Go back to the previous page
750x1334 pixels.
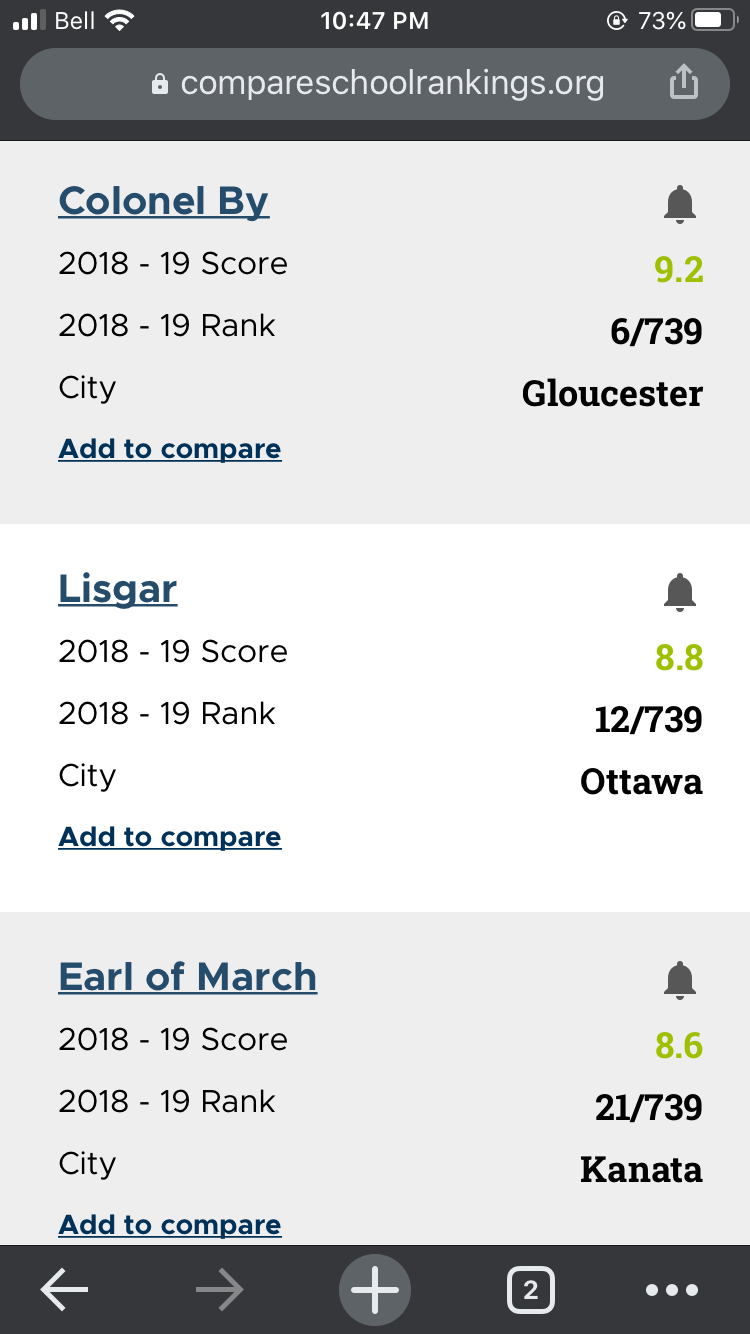click(64, 1290)
